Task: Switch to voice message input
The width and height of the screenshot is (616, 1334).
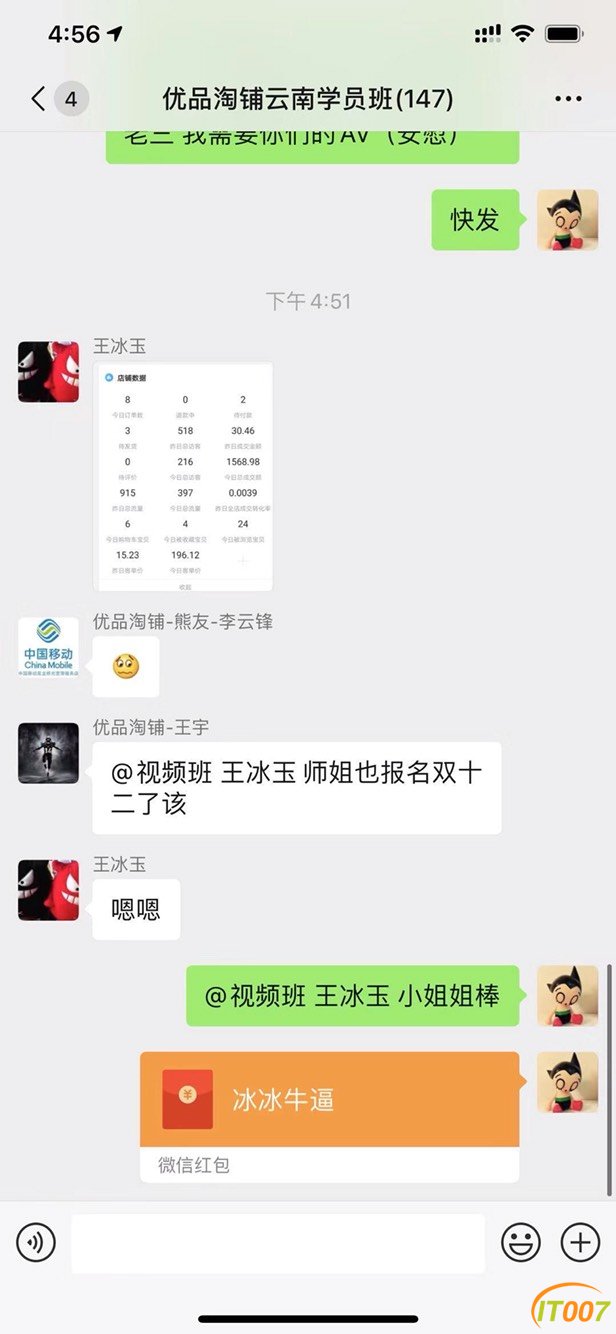Action: point(36,1243)
